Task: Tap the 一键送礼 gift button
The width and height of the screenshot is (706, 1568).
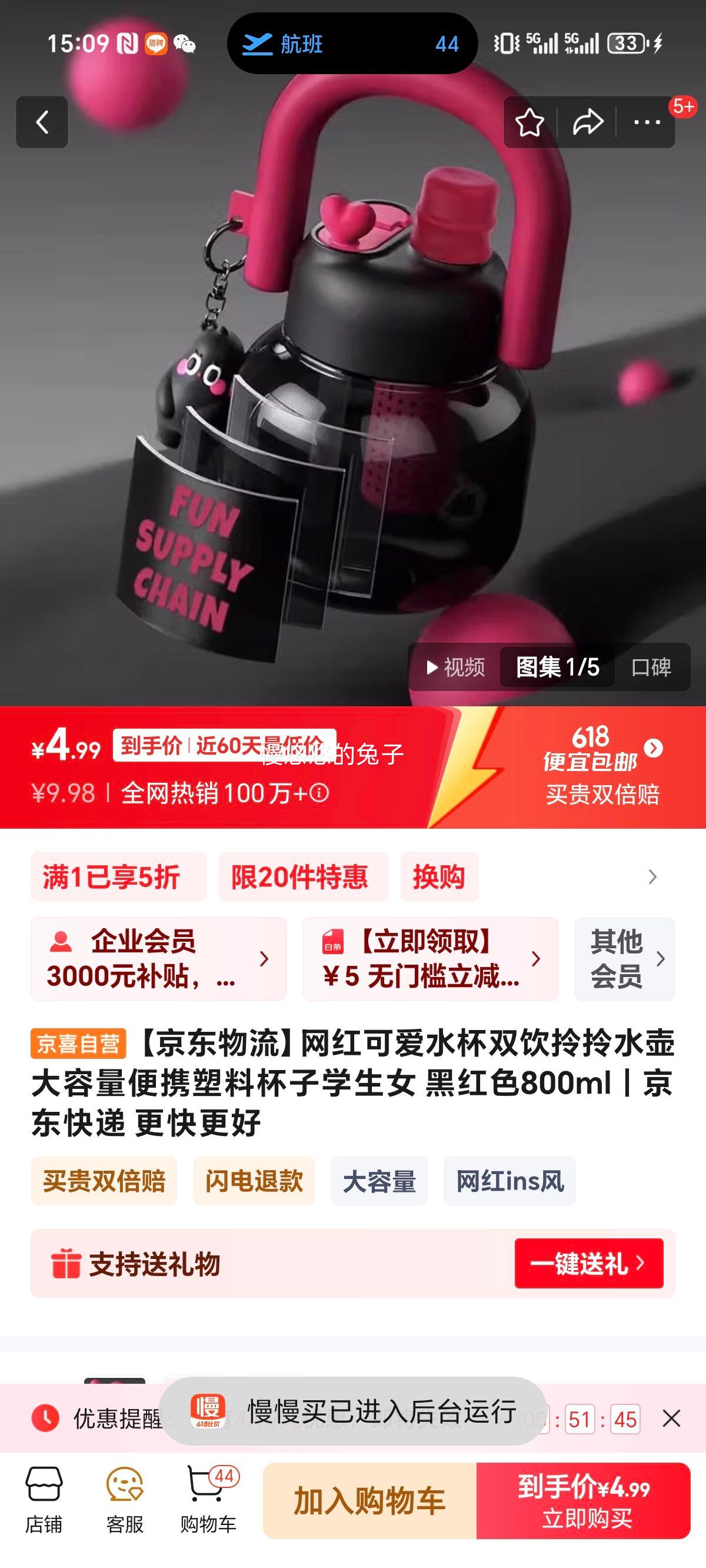Action: [588, 1263]
